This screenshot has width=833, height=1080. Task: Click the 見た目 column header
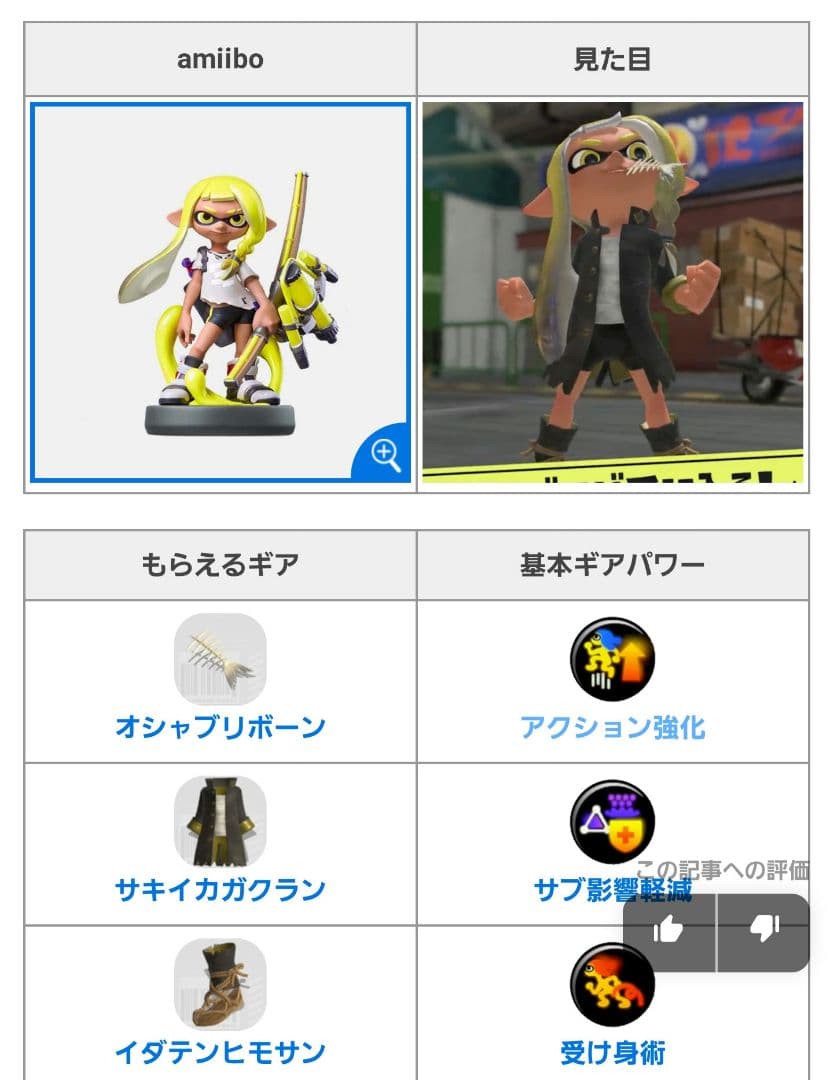click(610, 58)
